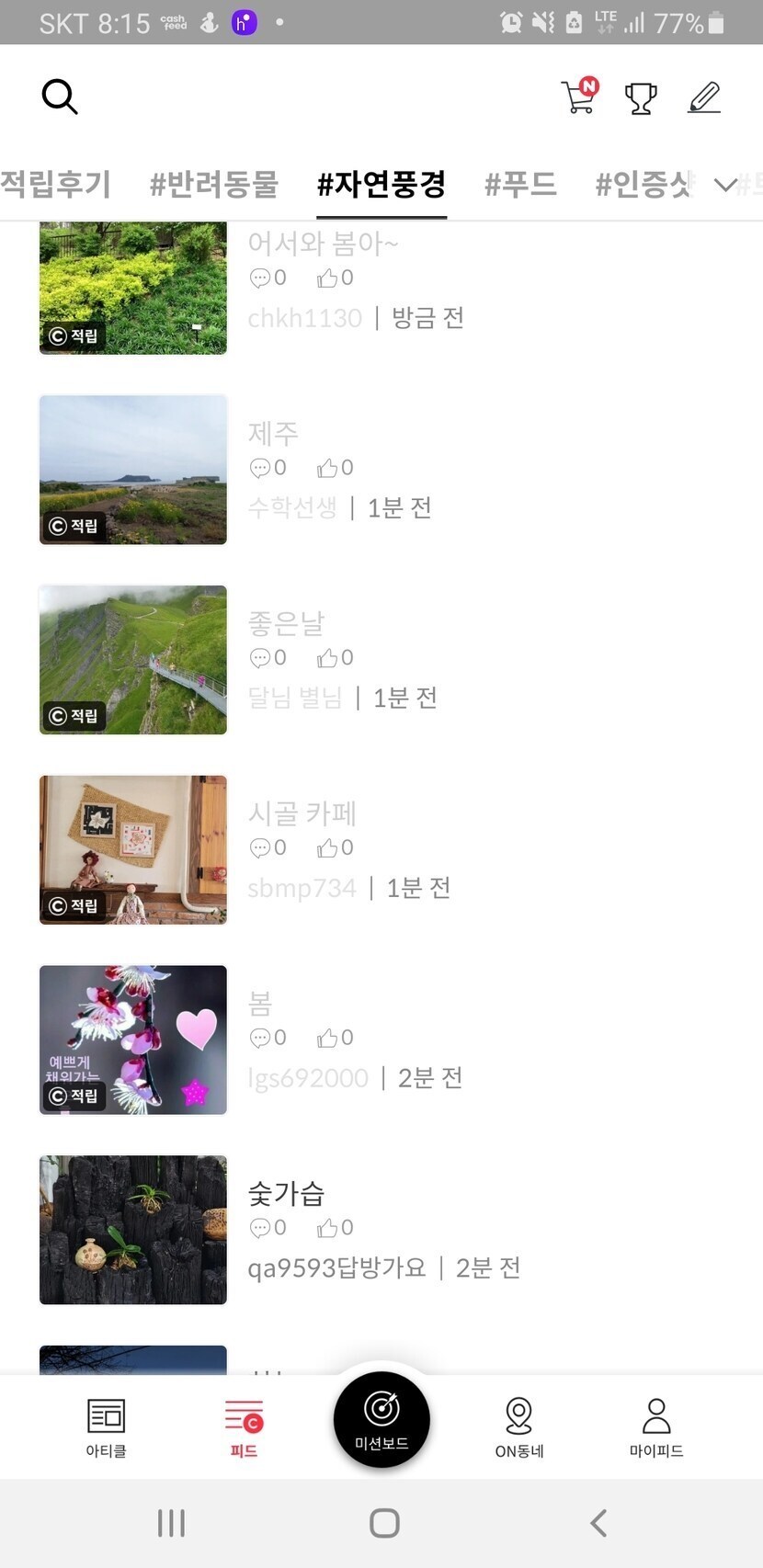Open the 좋은날 post
The width and height of the screenshot is (763, 1568).
click(x=286, y=623)
